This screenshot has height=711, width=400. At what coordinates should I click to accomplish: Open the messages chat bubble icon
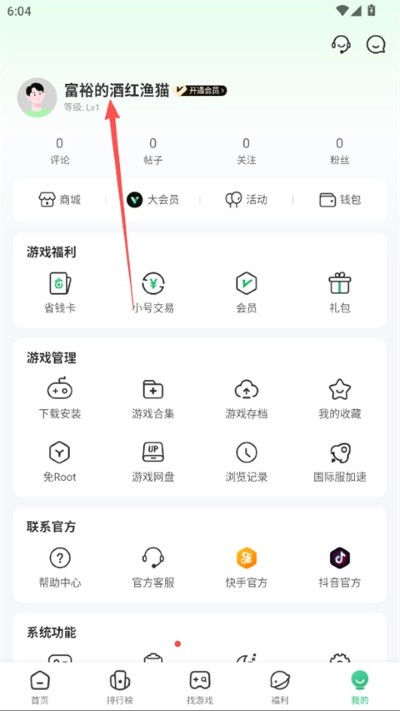pyautogui.click(x=376, y=44)
